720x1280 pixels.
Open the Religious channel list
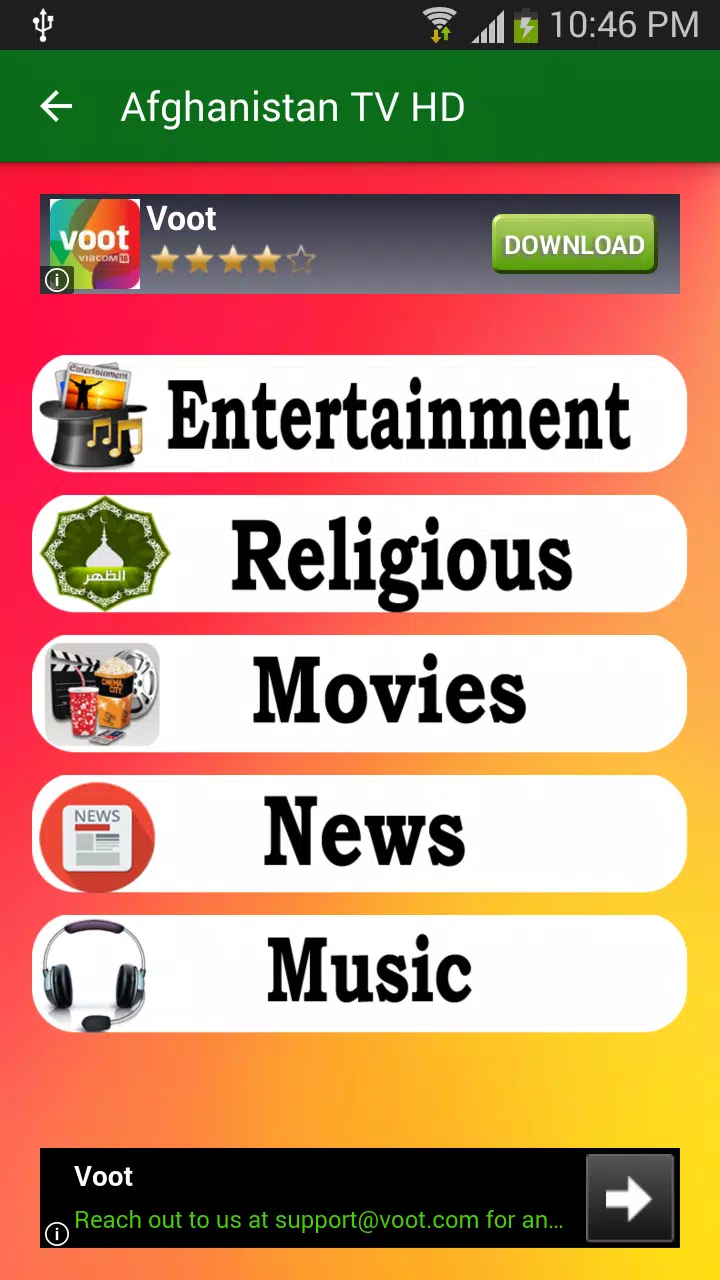(x=360, y=553)
